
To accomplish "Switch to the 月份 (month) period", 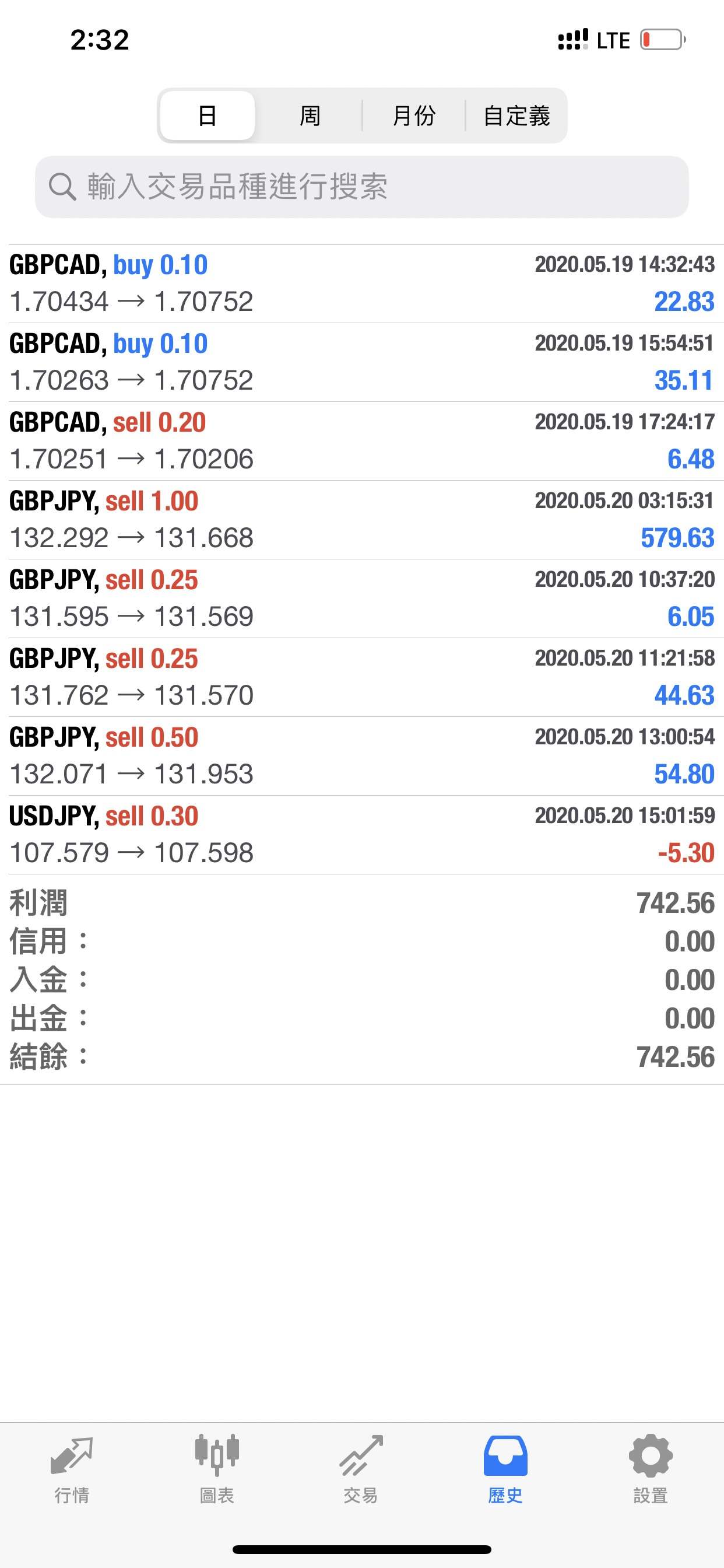I will pos(414,116).
